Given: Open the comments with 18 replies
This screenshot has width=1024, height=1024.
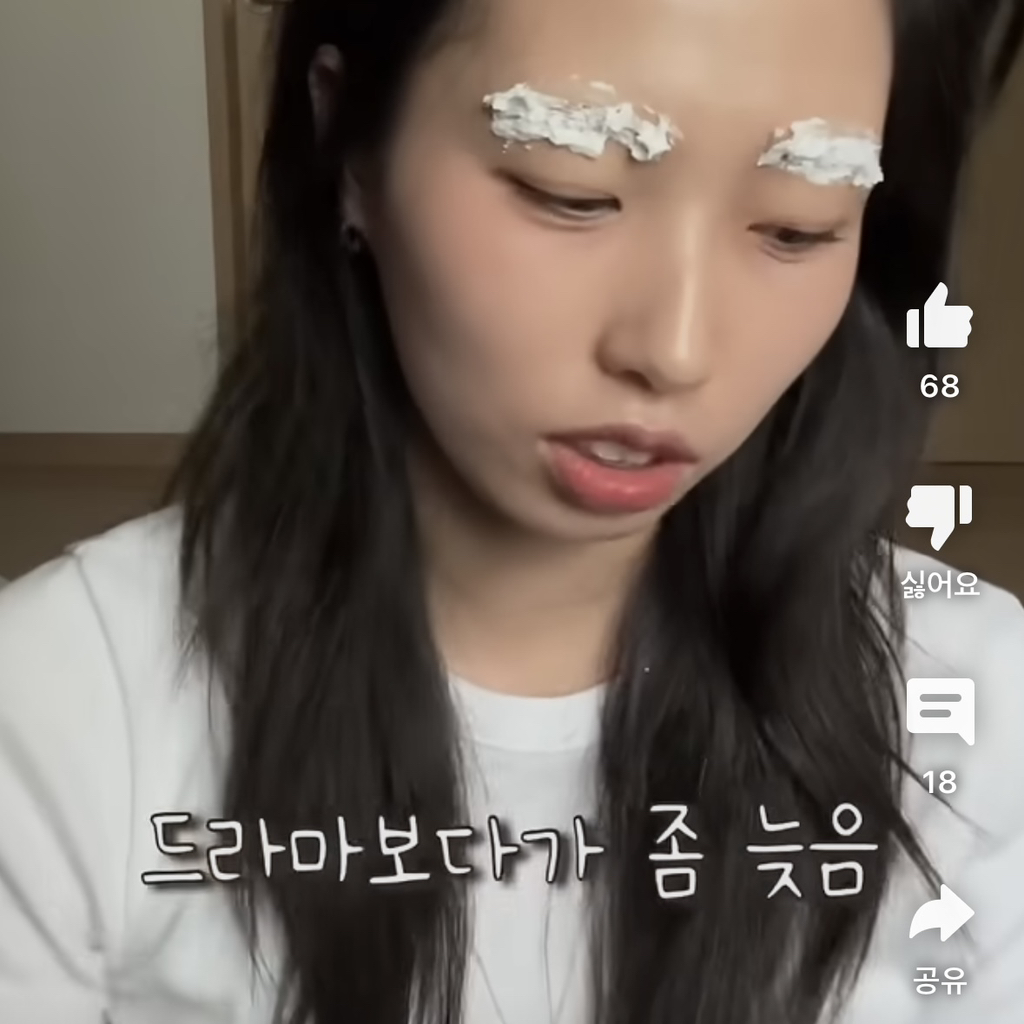Looking at the screenshot, I should click(940, 711).
